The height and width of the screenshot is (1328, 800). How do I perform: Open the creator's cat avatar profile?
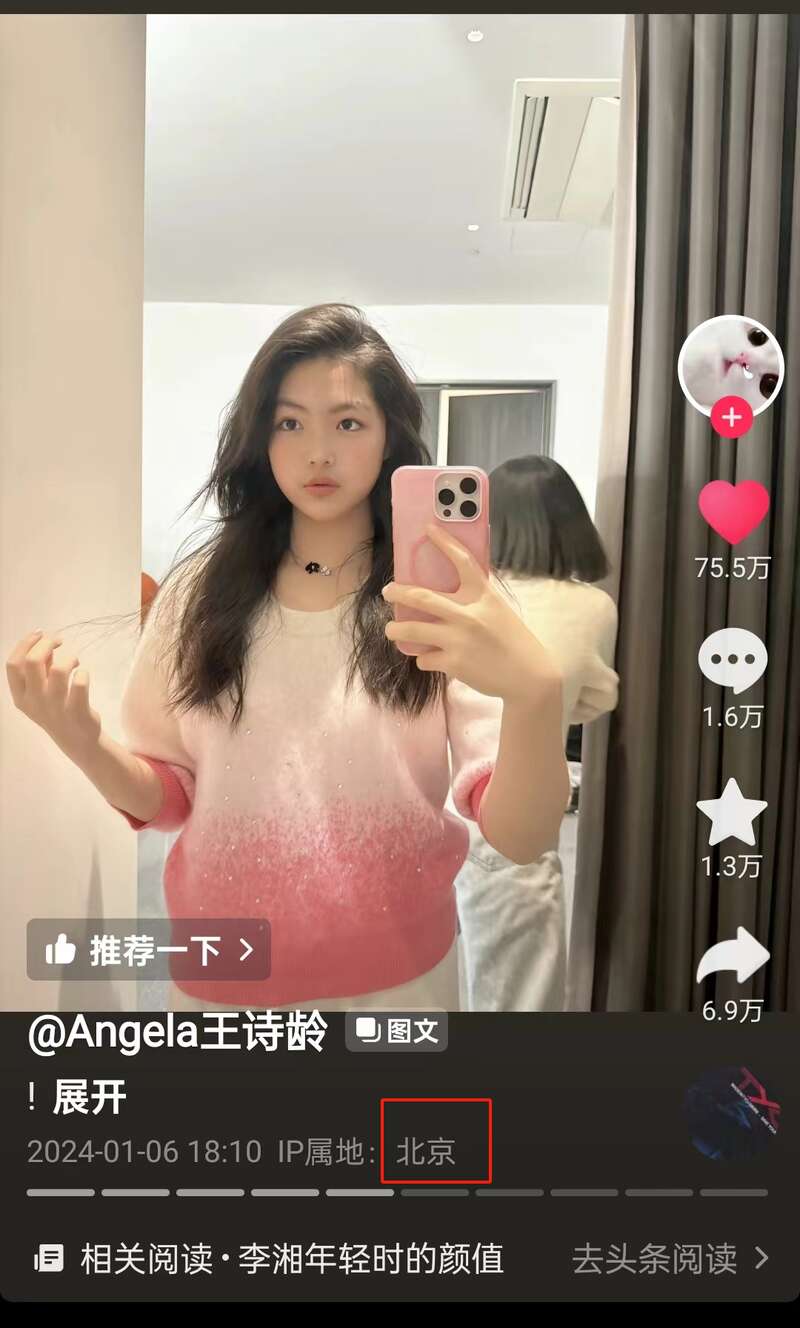point(730,365)
